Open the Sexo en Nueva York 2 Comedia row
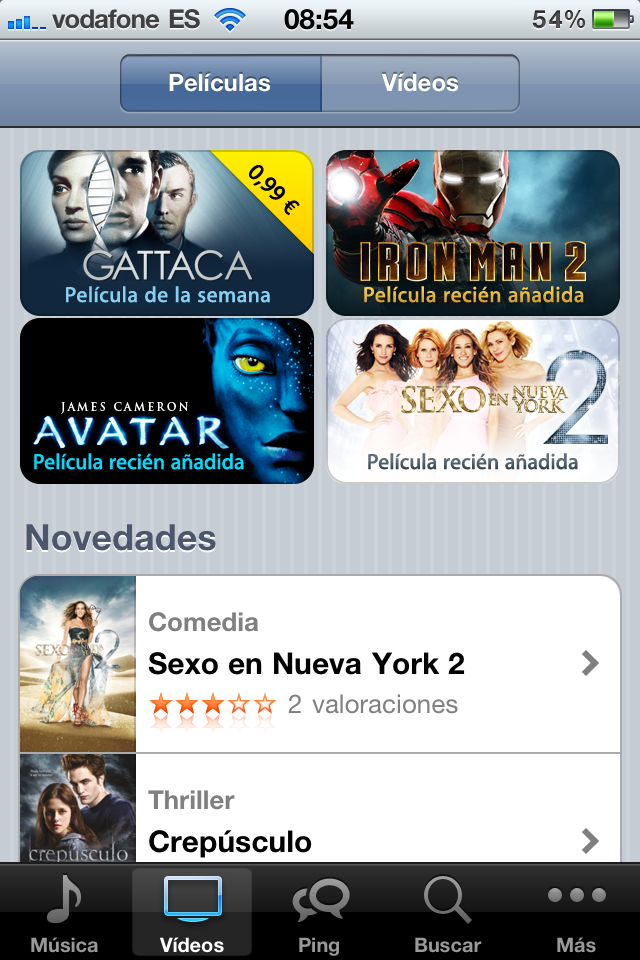Viewport: 640px width, 960px height. pos(320,664)
